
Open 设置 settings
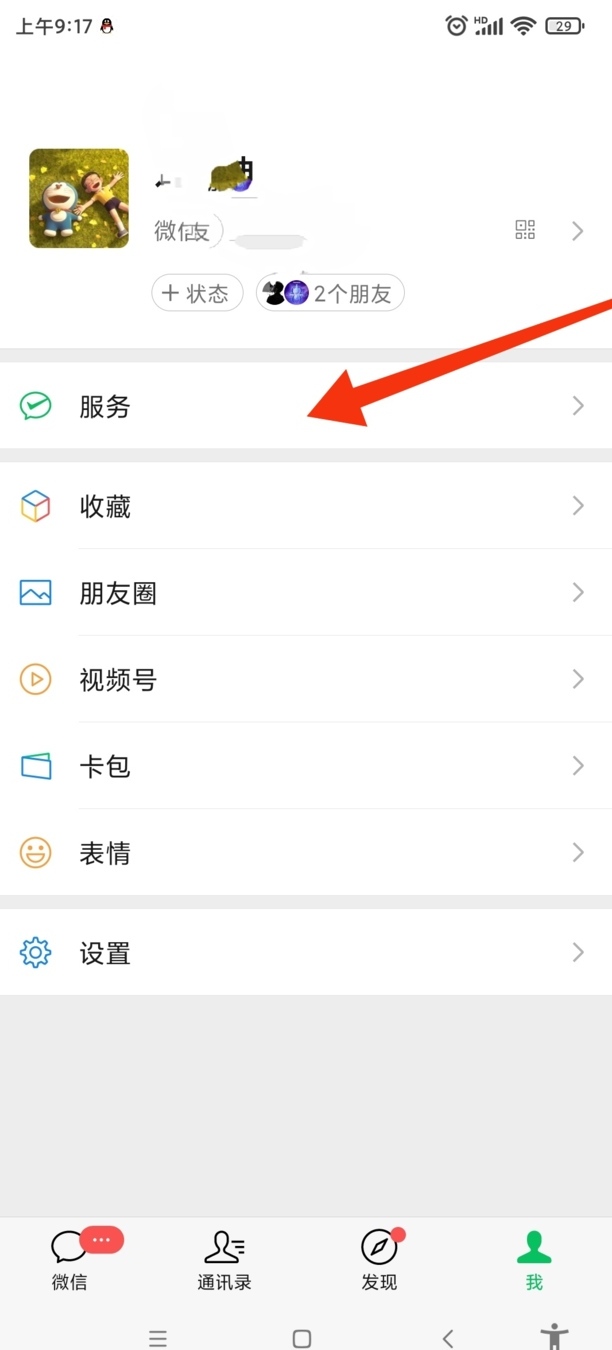click(306, 952)
